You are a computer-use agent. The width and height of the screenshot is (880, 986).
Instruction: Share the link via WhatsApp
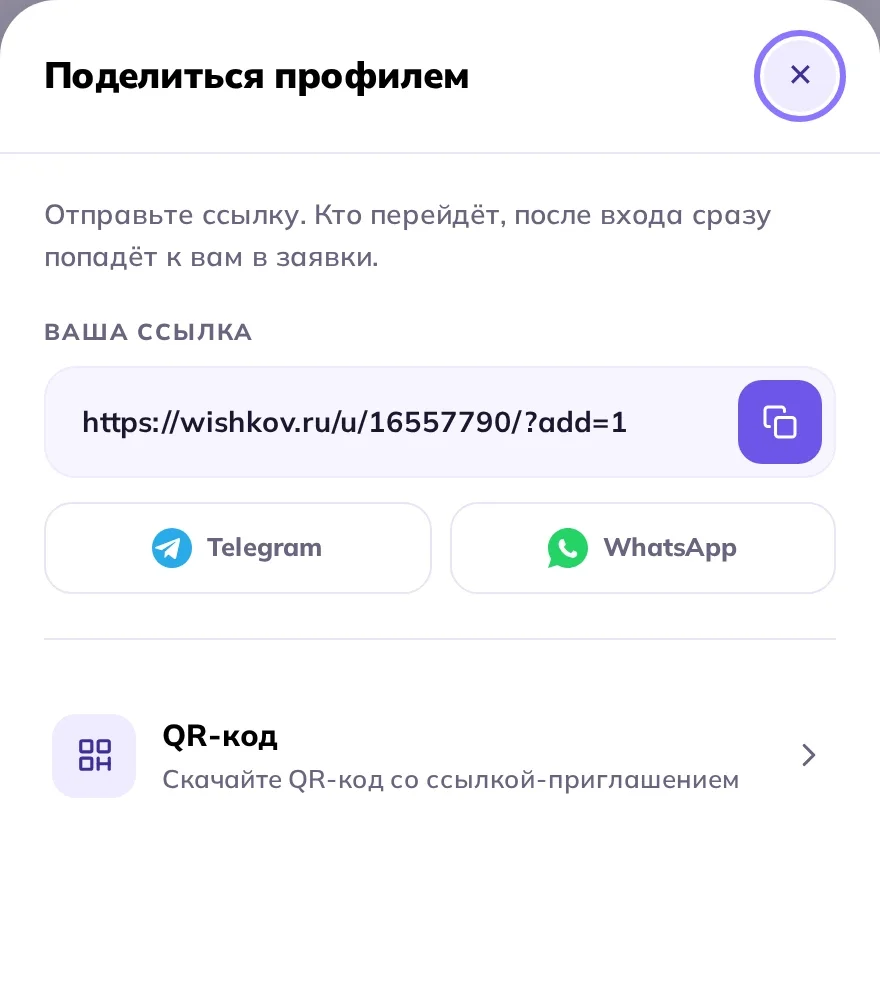(x=643, y=547)
